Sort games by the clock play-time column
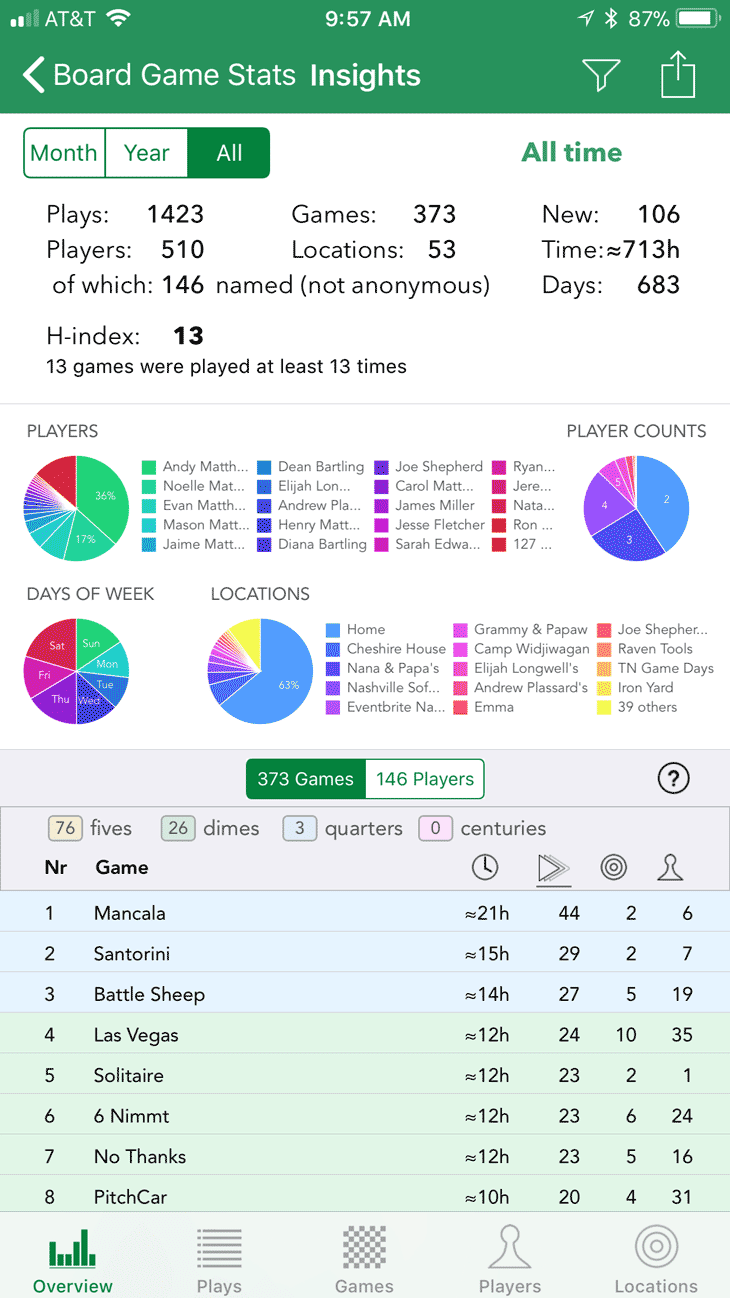Image resolution: width=730 pixels, height=1298 pixels. (486, 867)
